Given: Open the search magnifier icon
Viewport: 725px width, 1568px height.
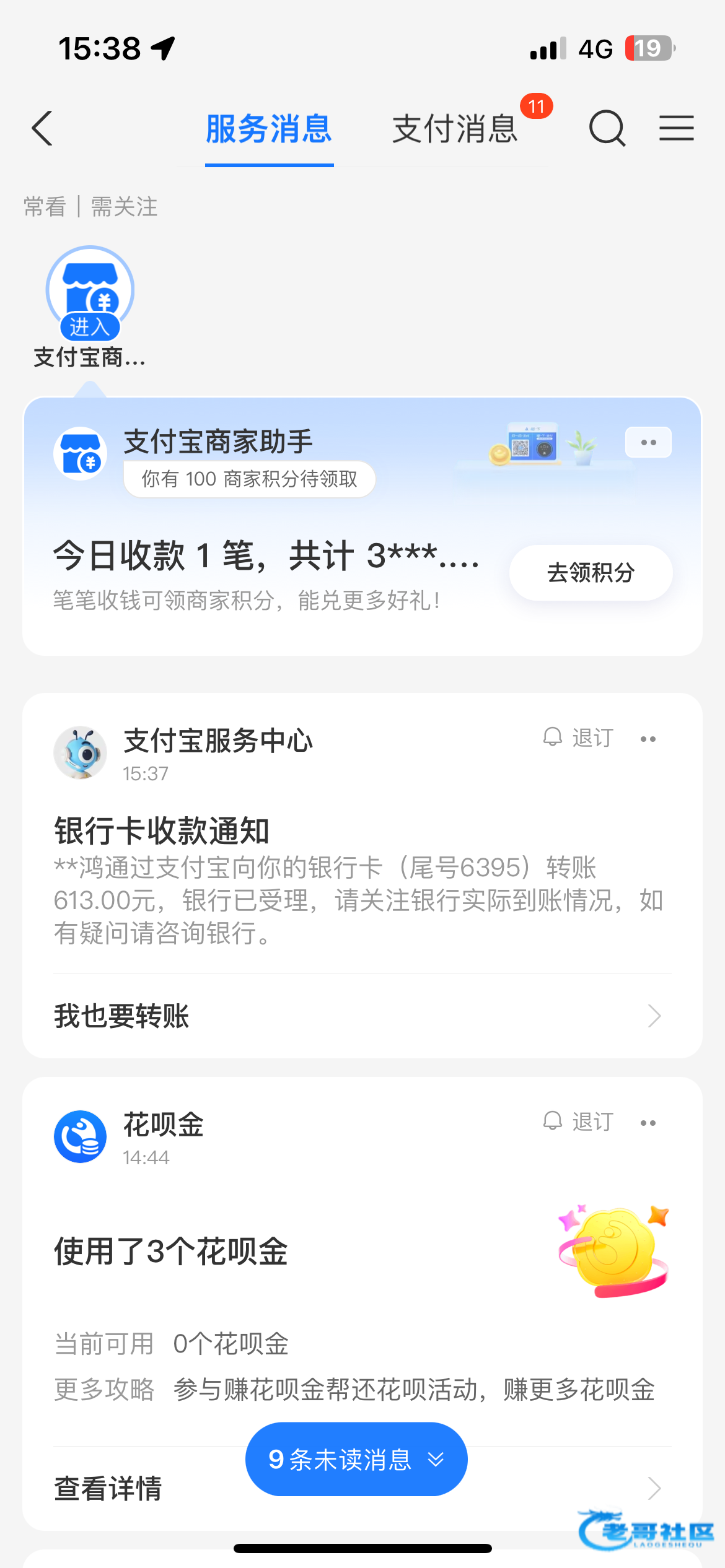Looking at the screenshot, I should 607,129.
